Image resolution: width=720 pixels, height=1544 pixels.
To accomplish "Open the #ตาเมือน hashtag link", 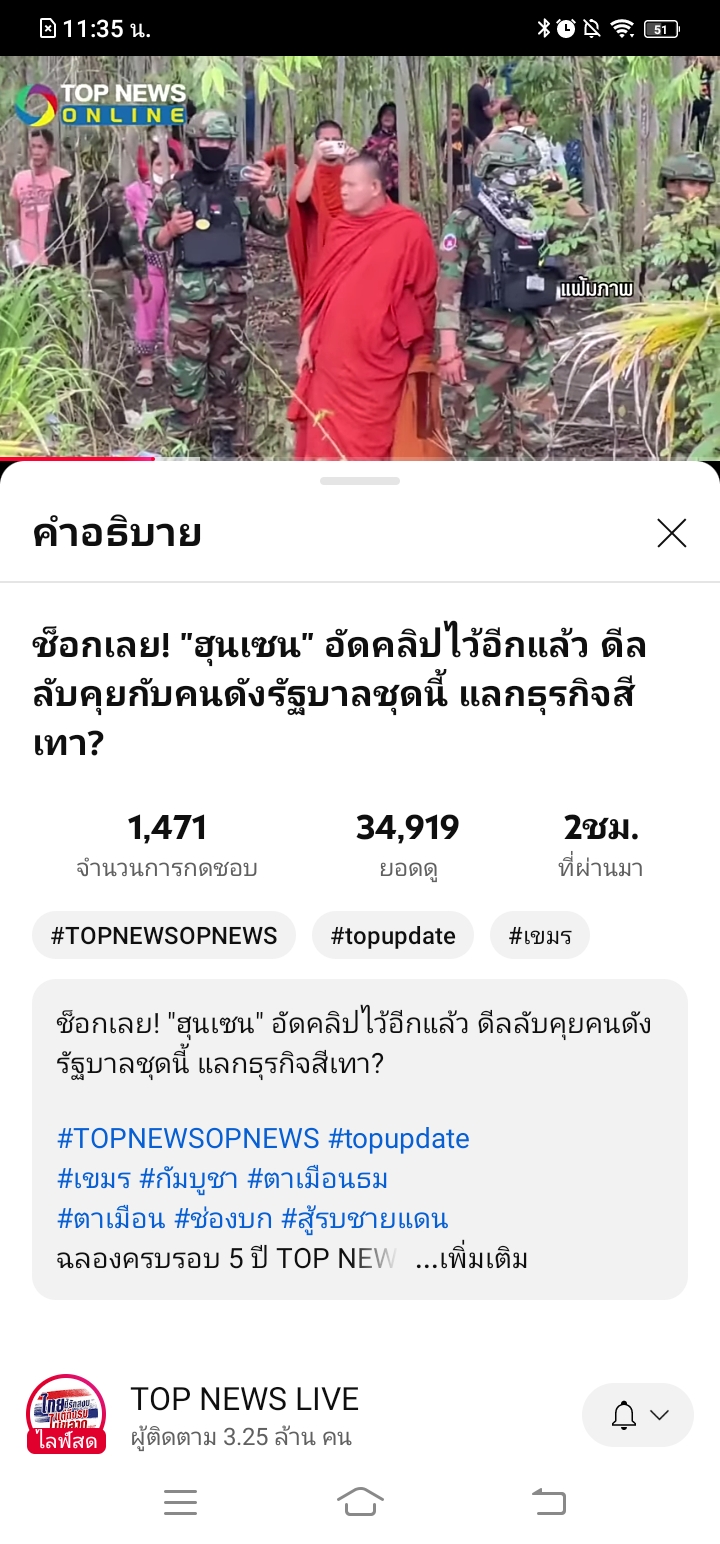I will pos(111,1219).
